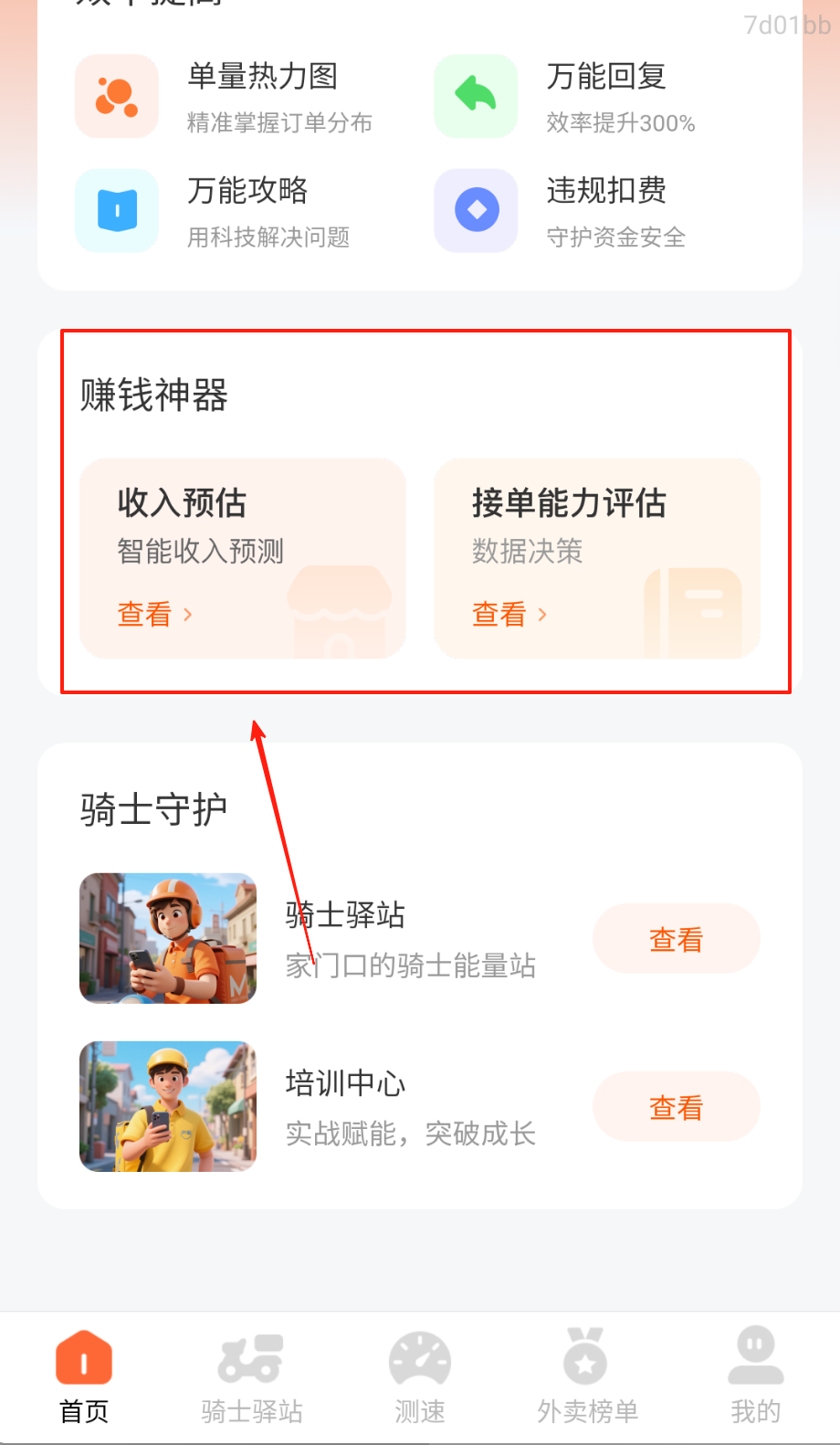
Task: Switch to the 骑士驿站 bottom tab
Action: click(252, 1379)
